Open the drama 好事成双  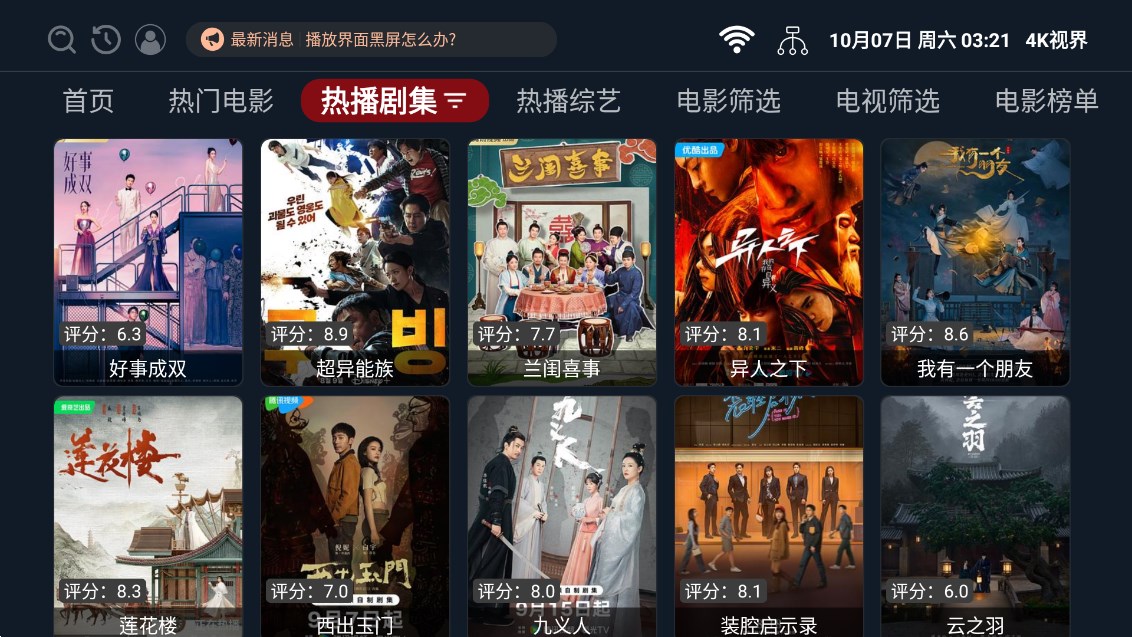point(148,262)
